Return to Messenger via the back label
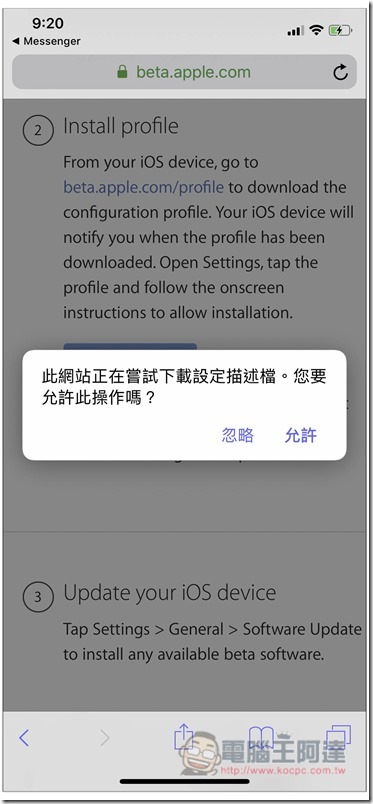Screen dimensions: 373x804 point(46,41)
